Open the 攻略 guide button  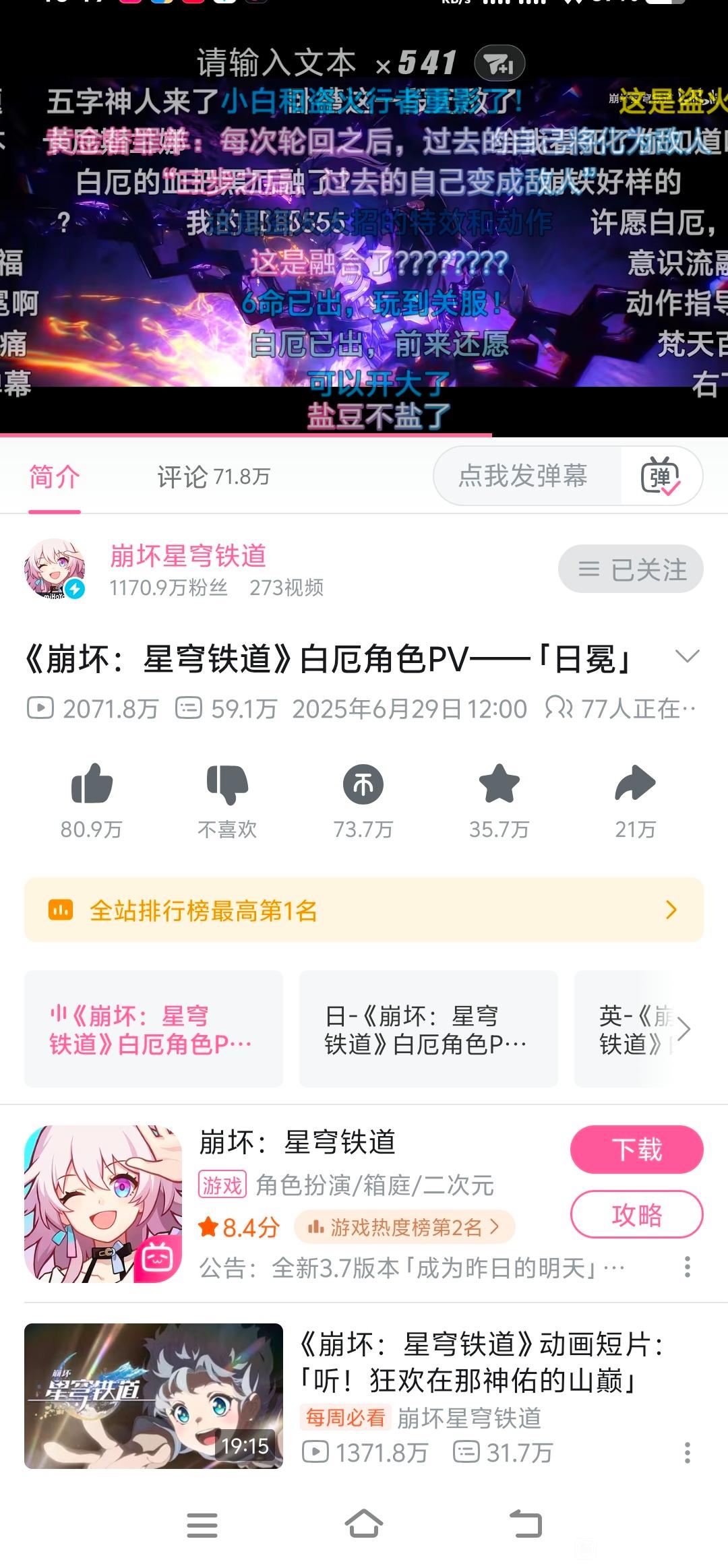[636, 1214]
